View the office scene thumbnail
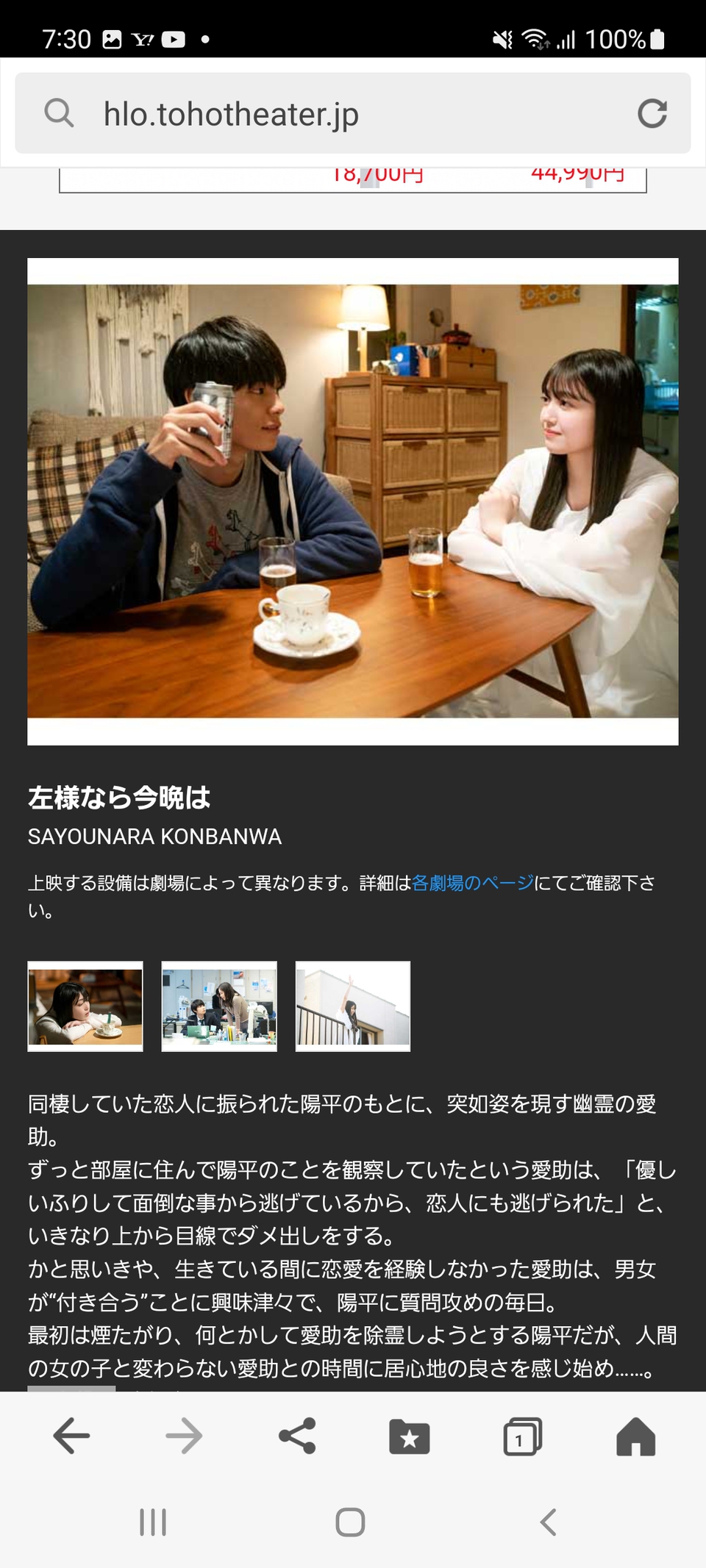 [x=219, y=1006]
